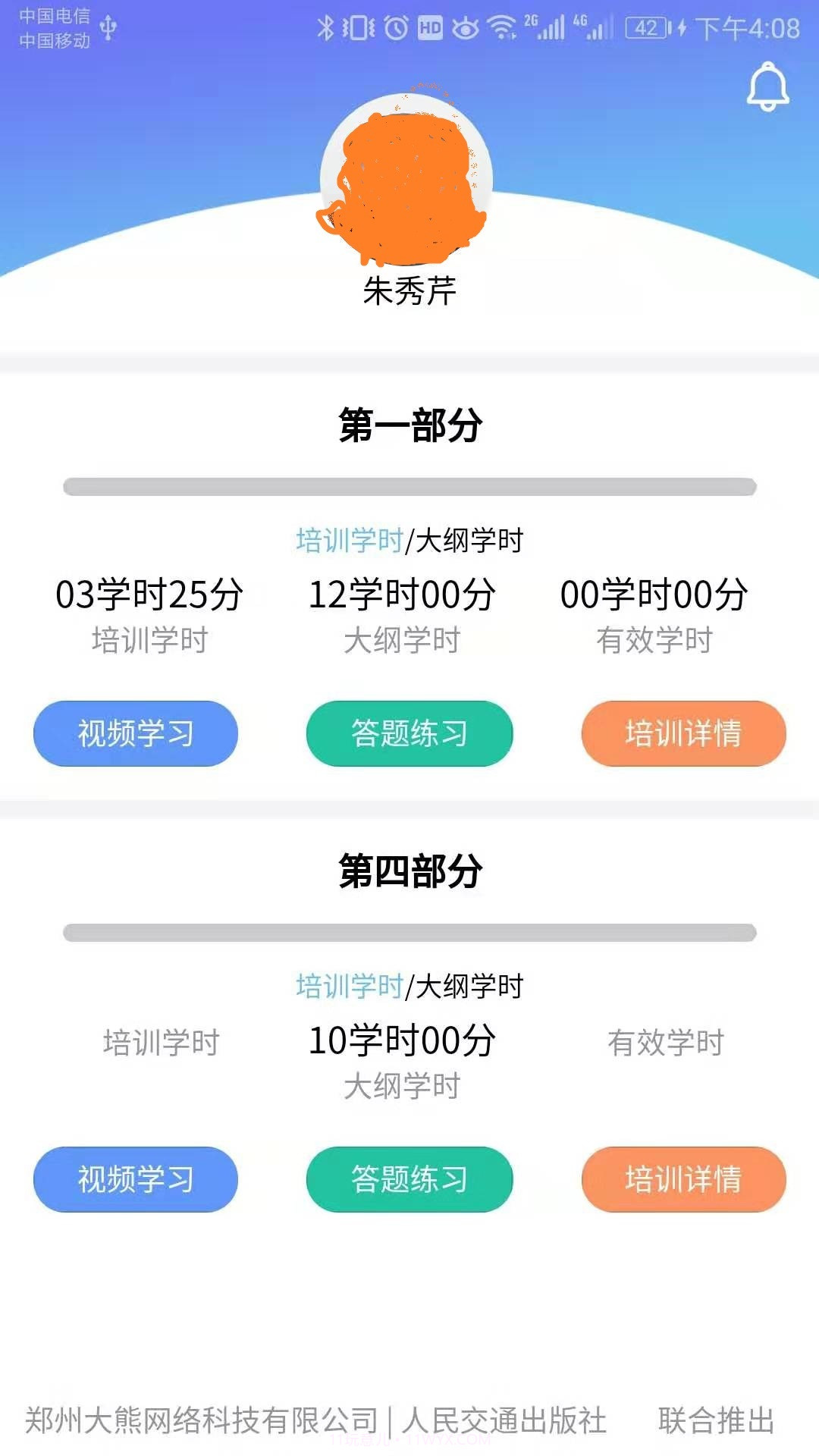Open 培训详情 for 第一部分
Image resolution: width=819 pixels, height=1456 pixels.
click(682, 733)
